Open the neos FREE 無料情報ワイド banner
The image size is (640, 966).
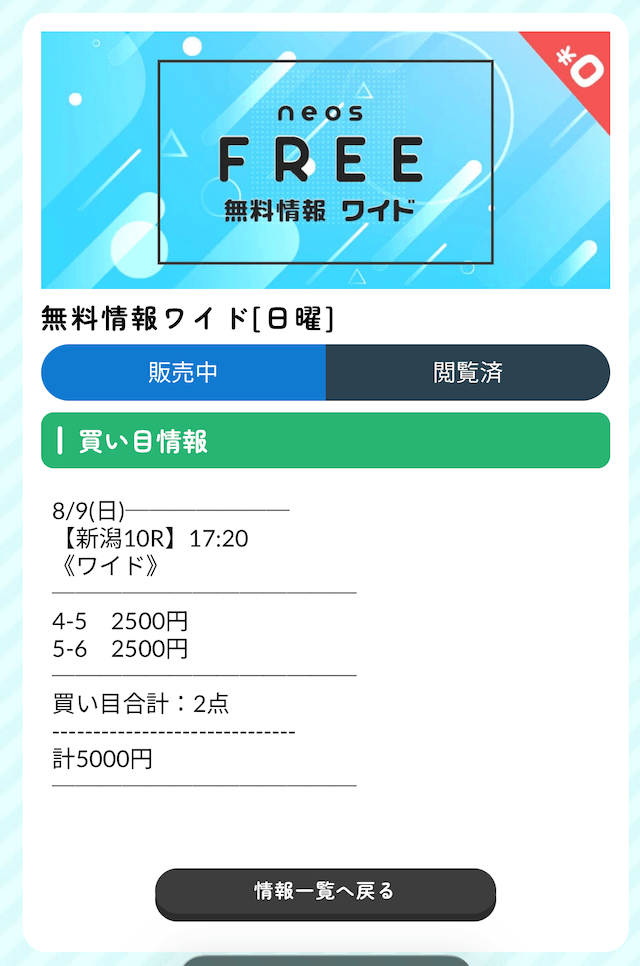click(x=325, y=160)
